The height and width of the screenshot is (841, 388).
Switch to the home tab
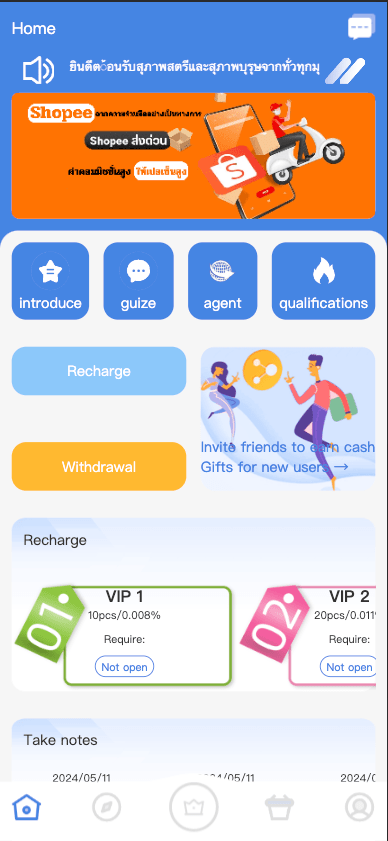[26, 807]
